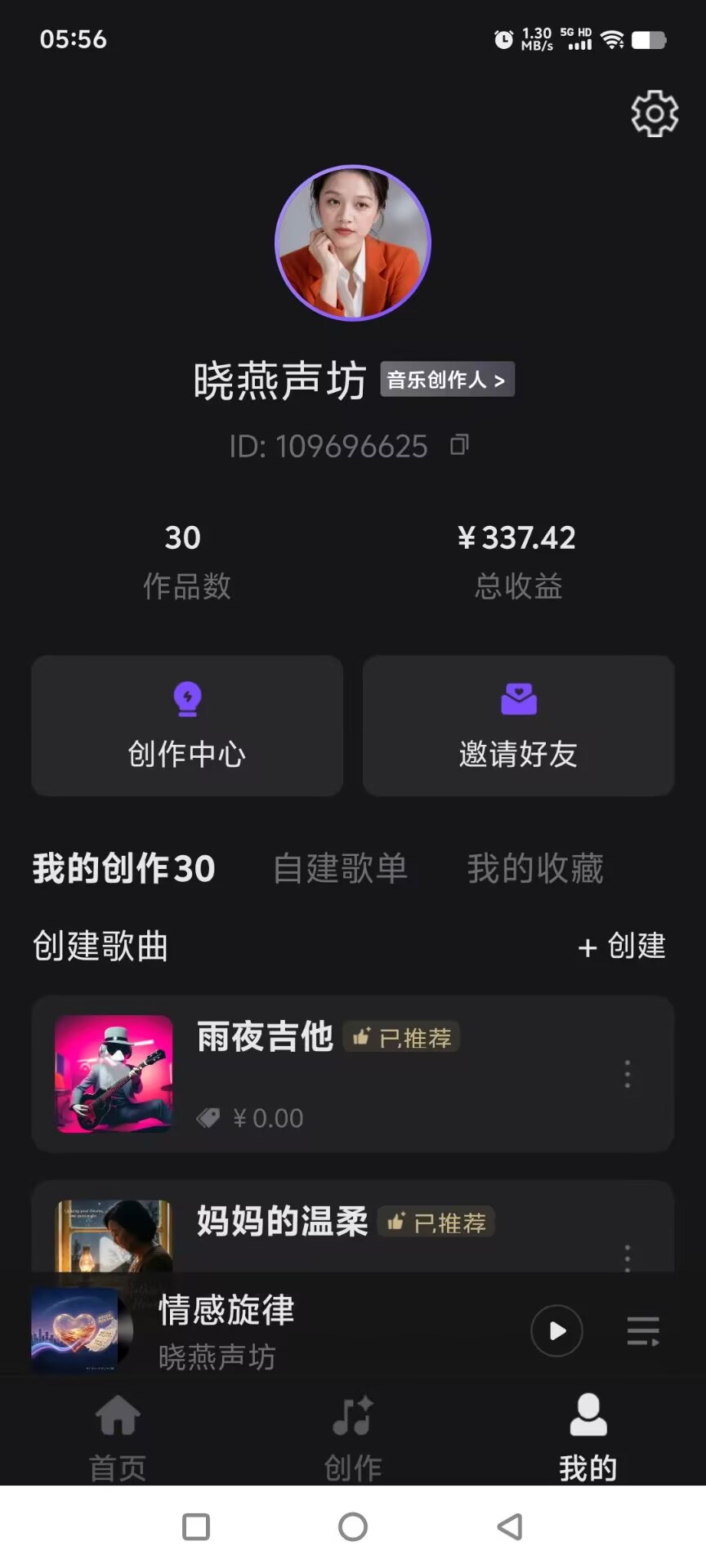Copy the user ID 109696625

coord(459,445)
